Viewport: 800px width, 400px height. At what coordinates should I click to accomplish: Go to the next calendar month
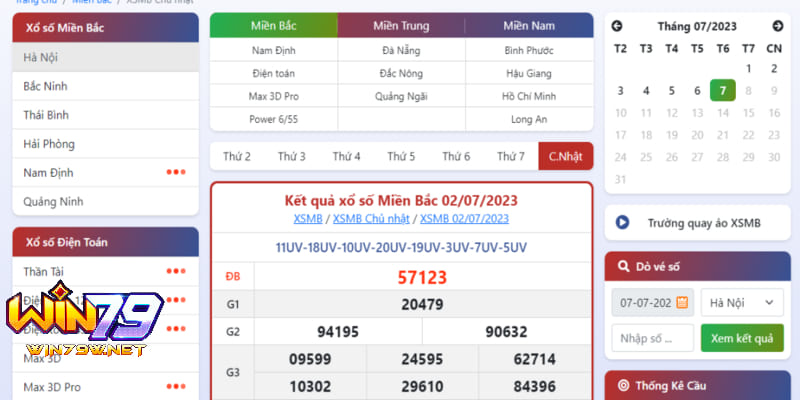(777, 26)
